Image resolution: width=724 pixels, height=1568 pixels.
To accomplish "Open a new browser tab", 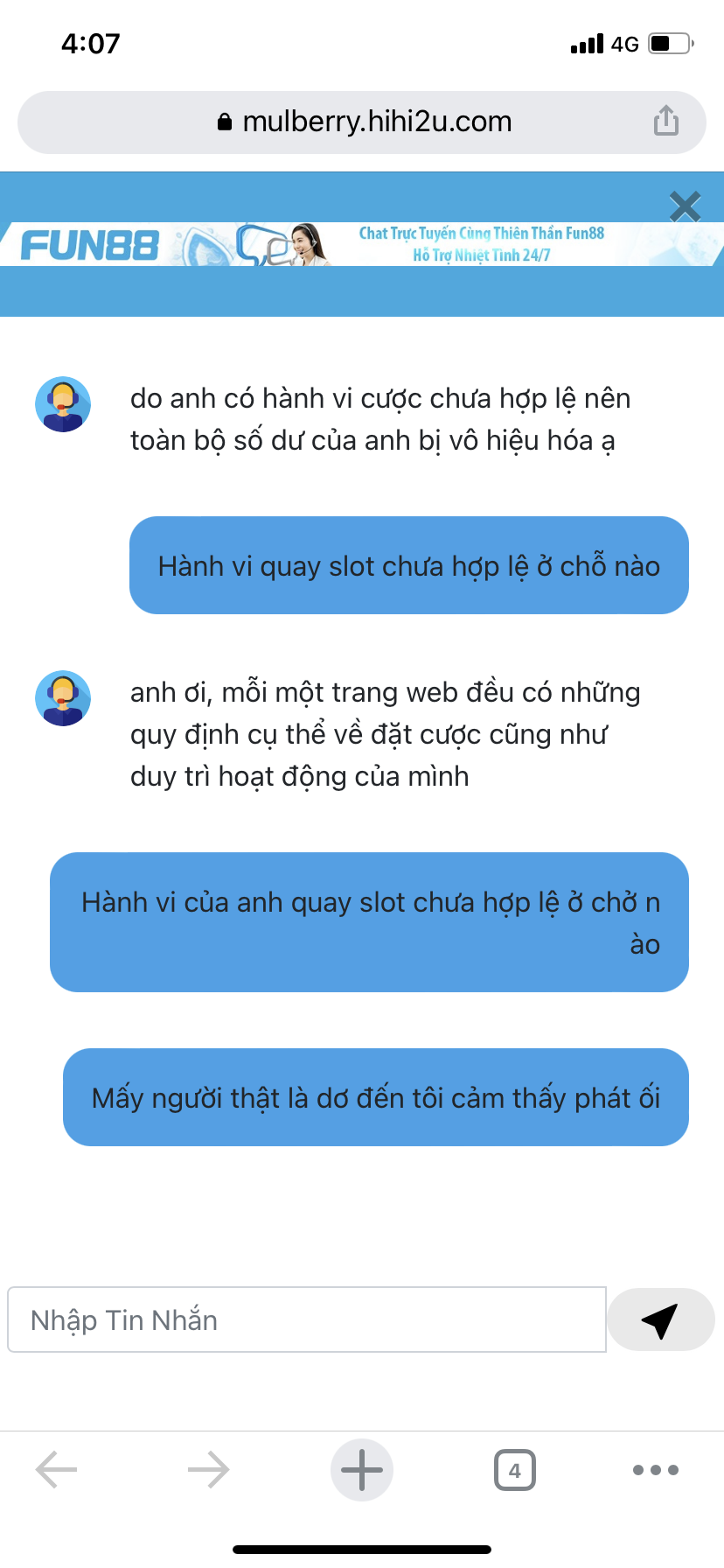I will (362, 1470).
